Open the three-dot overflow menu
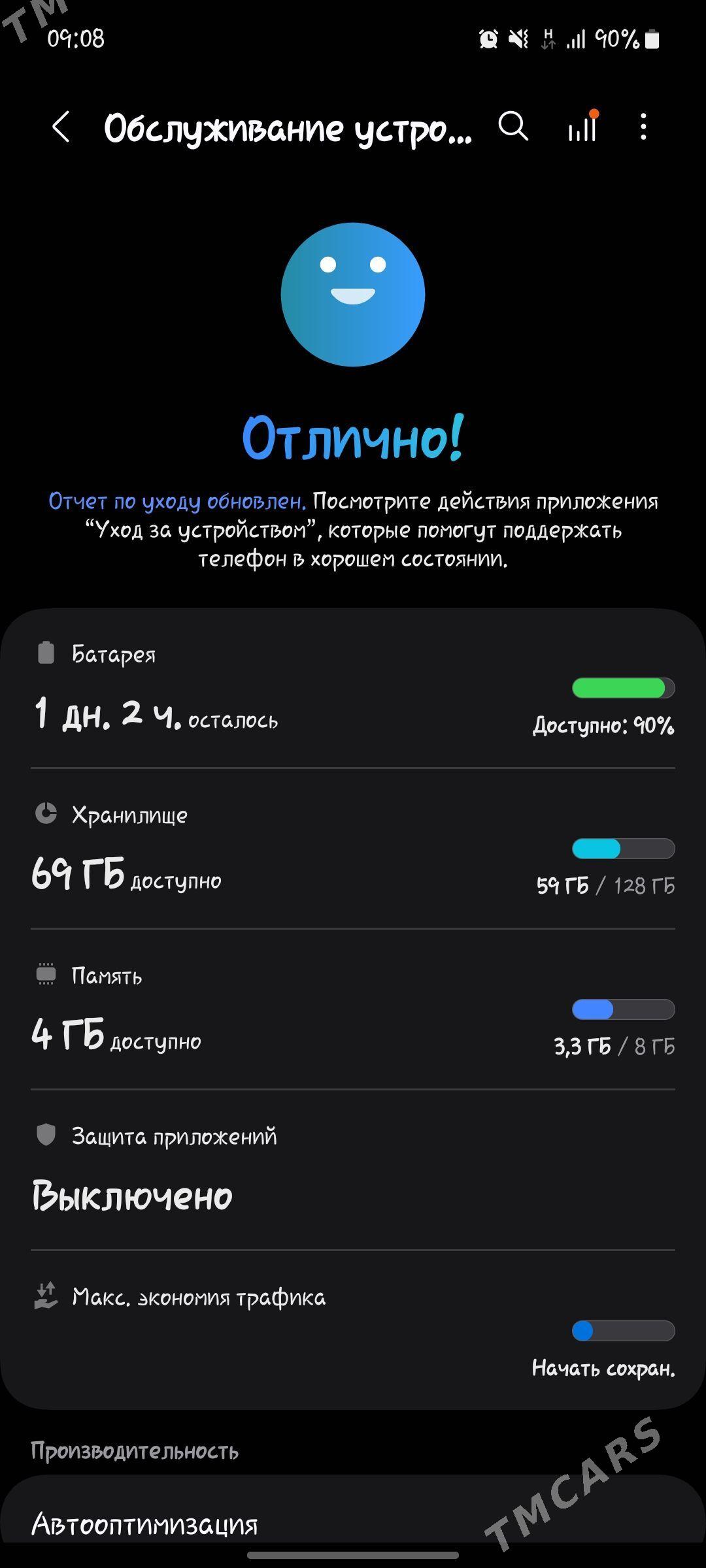 click(643, 127)
